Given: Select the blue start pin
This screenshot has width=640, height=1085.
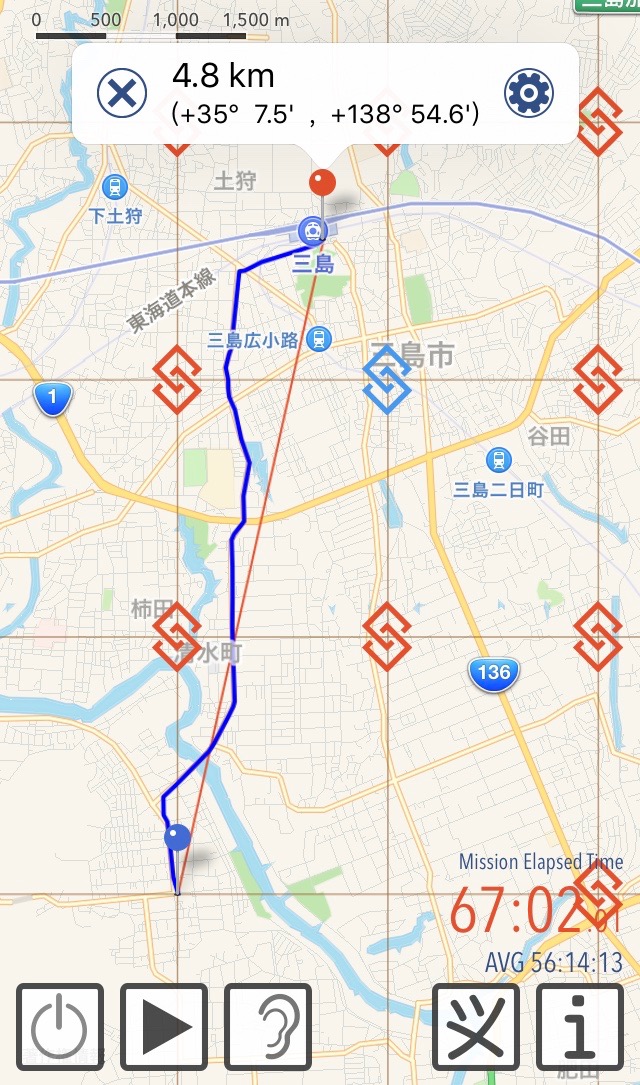Looking at the screenshot, I should tap(178, 837).
